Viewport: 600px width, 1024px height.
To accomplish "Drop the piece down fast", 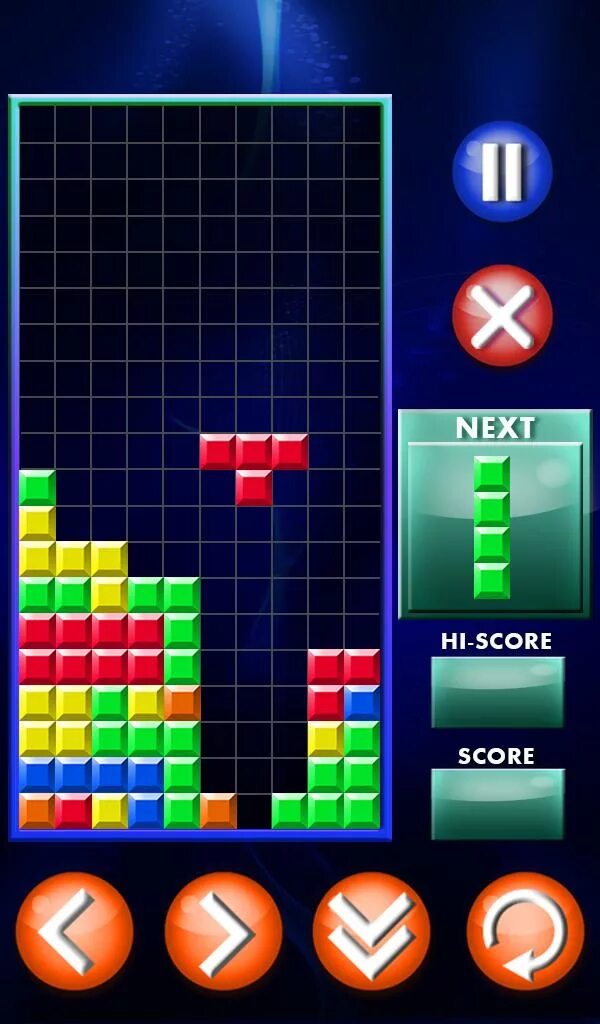I will [371, 931].
